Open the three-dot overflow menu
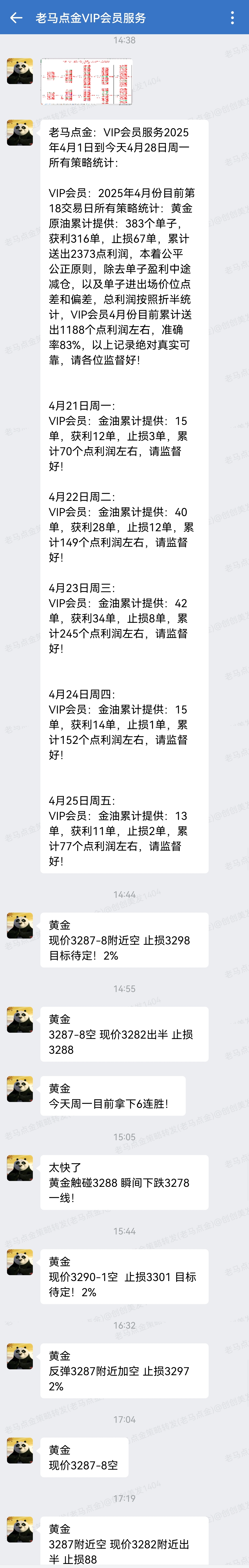The height and width of the screenshot is (1568, 249). (232, 18)
